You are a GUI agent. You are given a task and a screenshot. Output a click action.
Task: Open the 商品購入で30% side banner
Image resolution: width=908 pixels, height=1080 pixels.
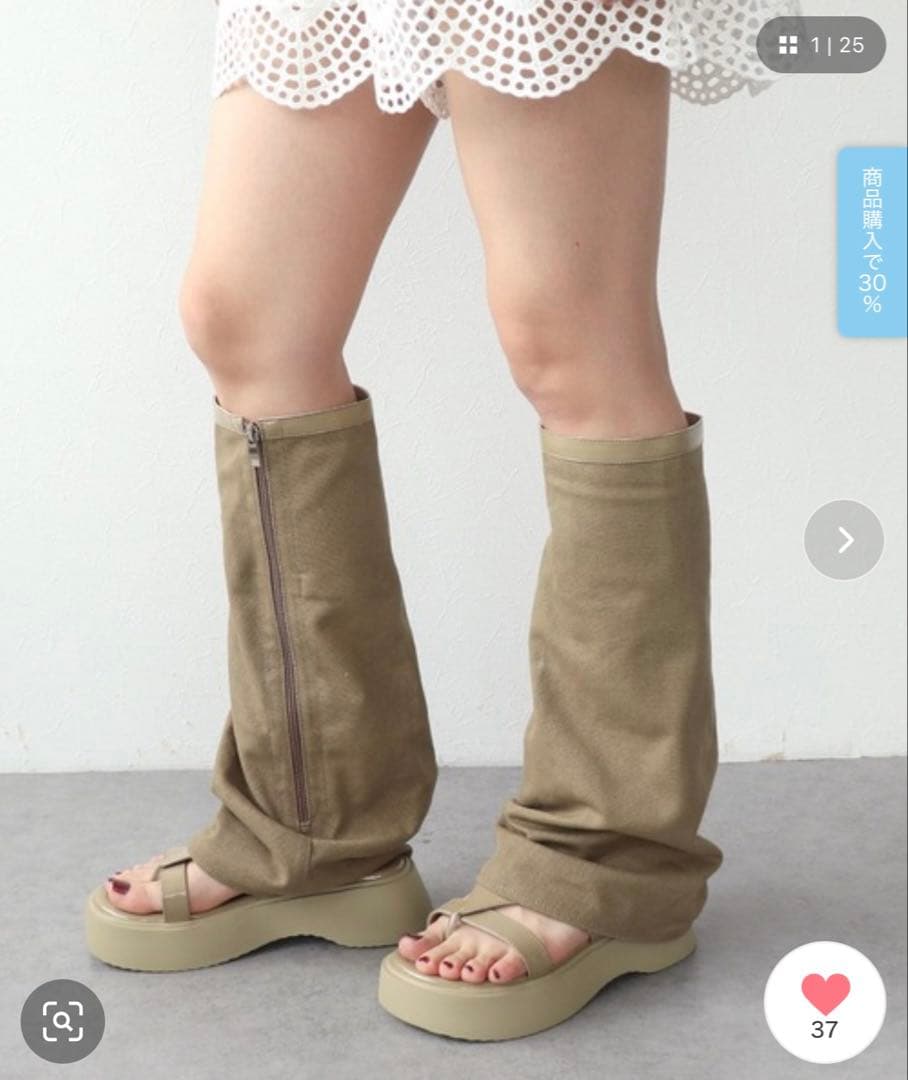coord(872,242)
